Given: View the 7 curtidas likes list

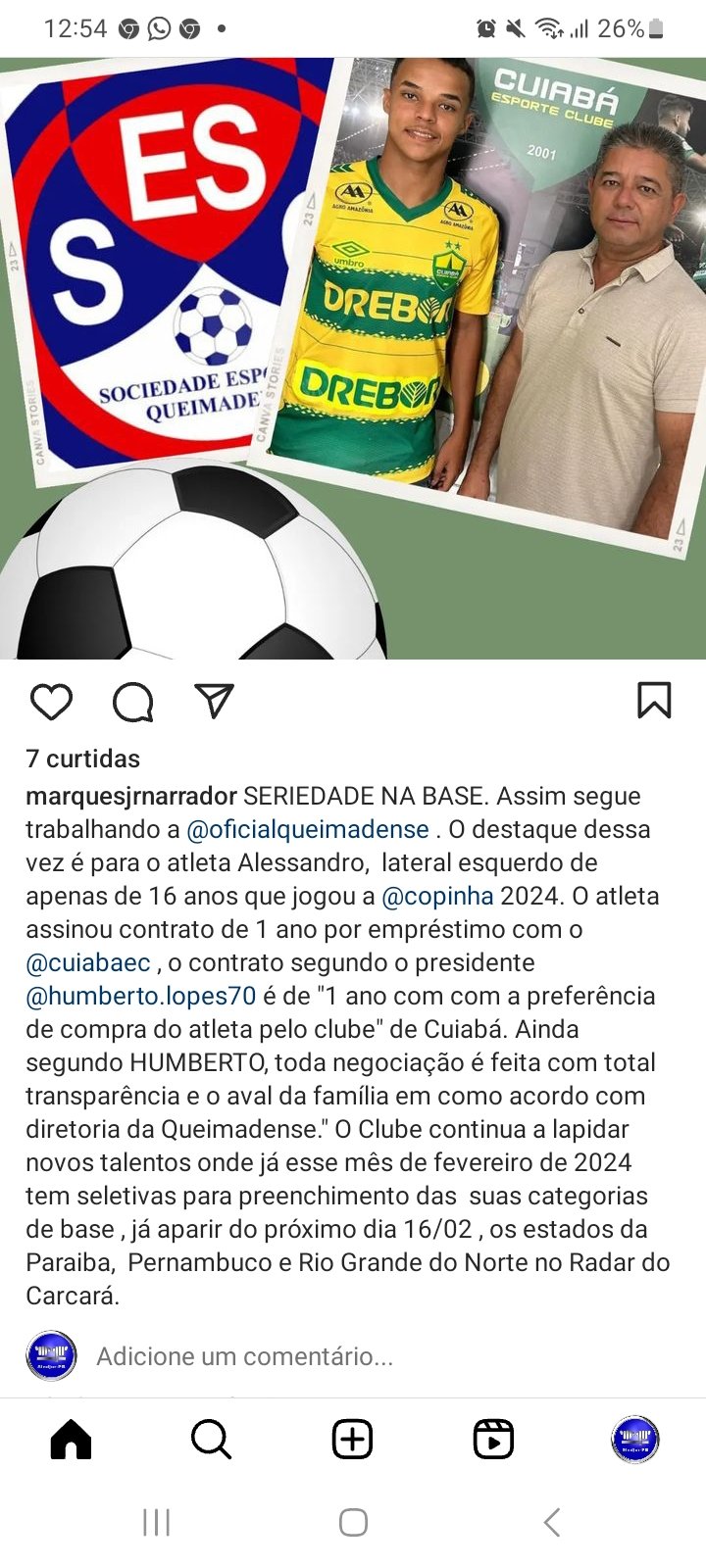Looking at the screenshot, I should coord(83,759).
